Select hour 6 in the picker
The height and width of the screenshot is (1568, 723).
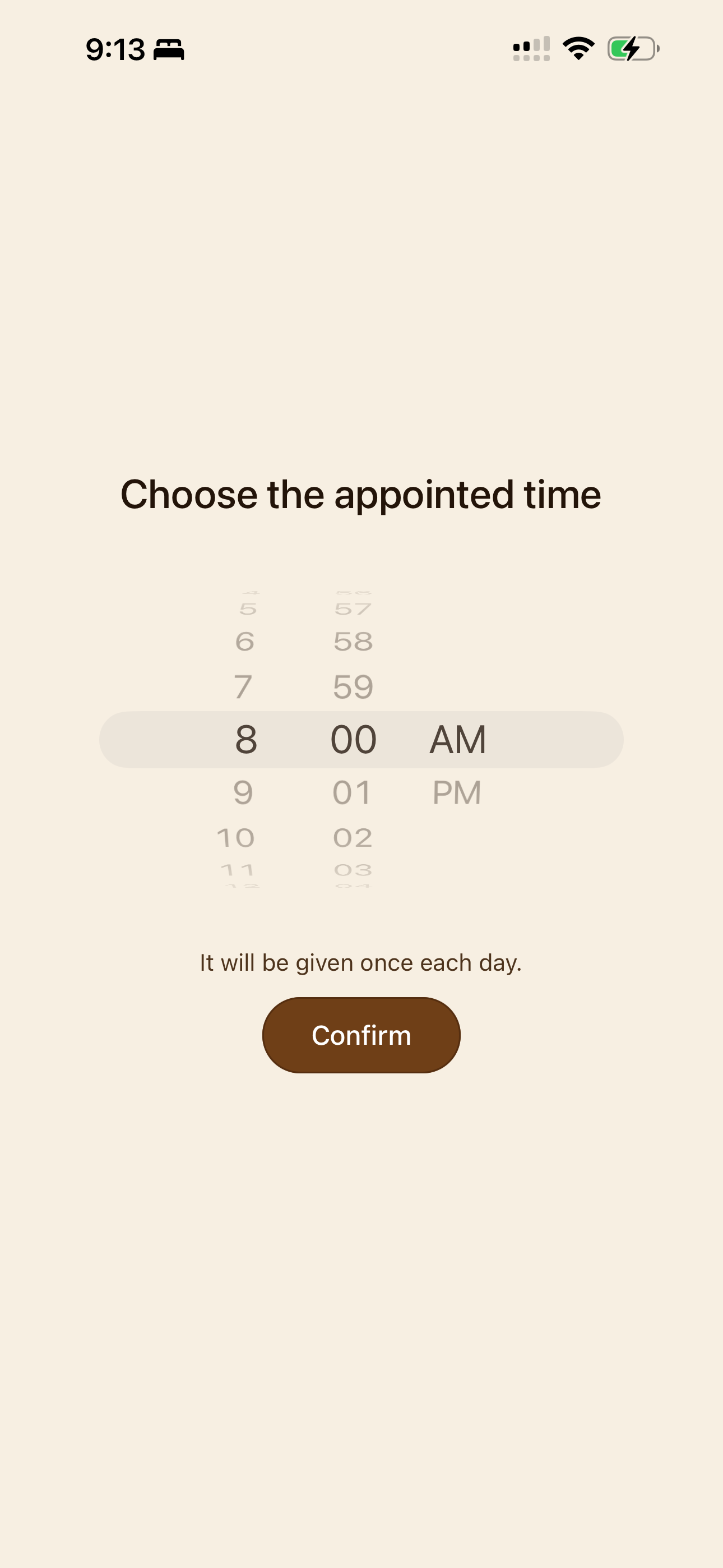[x=245, y=642]
